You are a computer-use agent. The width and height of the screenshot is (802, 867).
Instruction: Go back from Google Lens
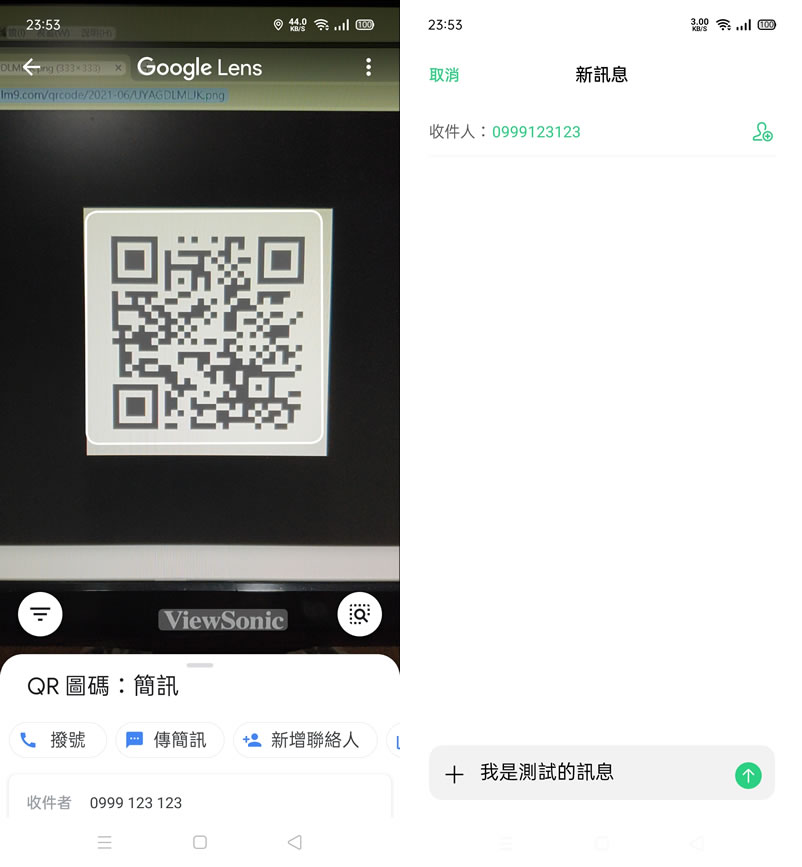coord(32,67)
